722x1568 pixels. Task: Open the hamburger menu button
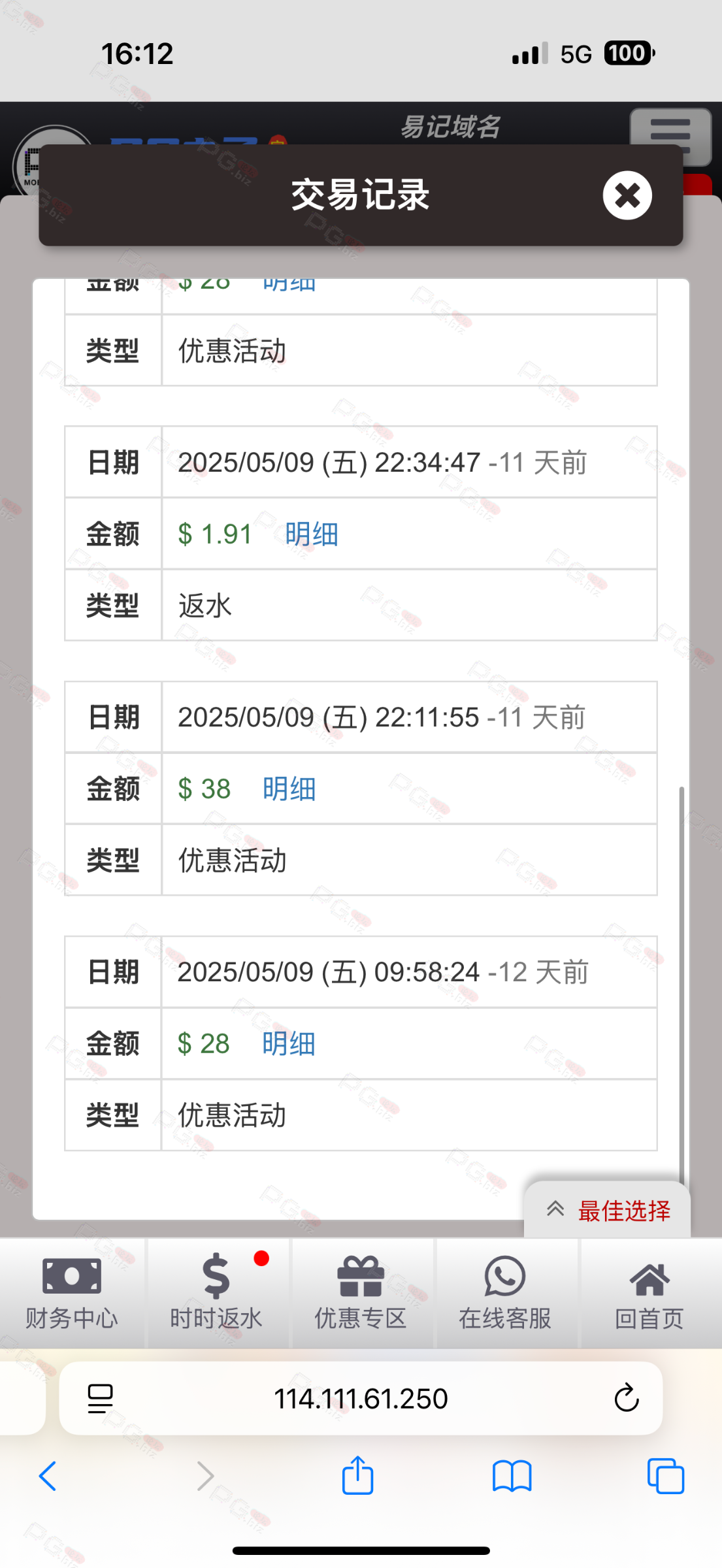(670, 136)
